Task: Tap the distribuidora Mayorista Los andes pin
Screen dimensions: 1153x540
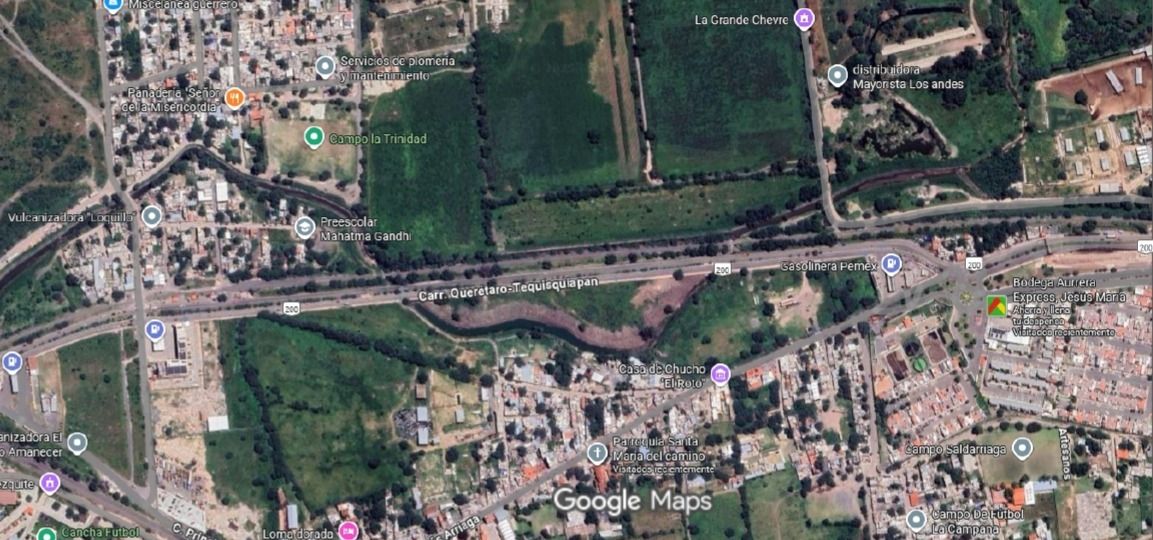Action: [837, 76]
